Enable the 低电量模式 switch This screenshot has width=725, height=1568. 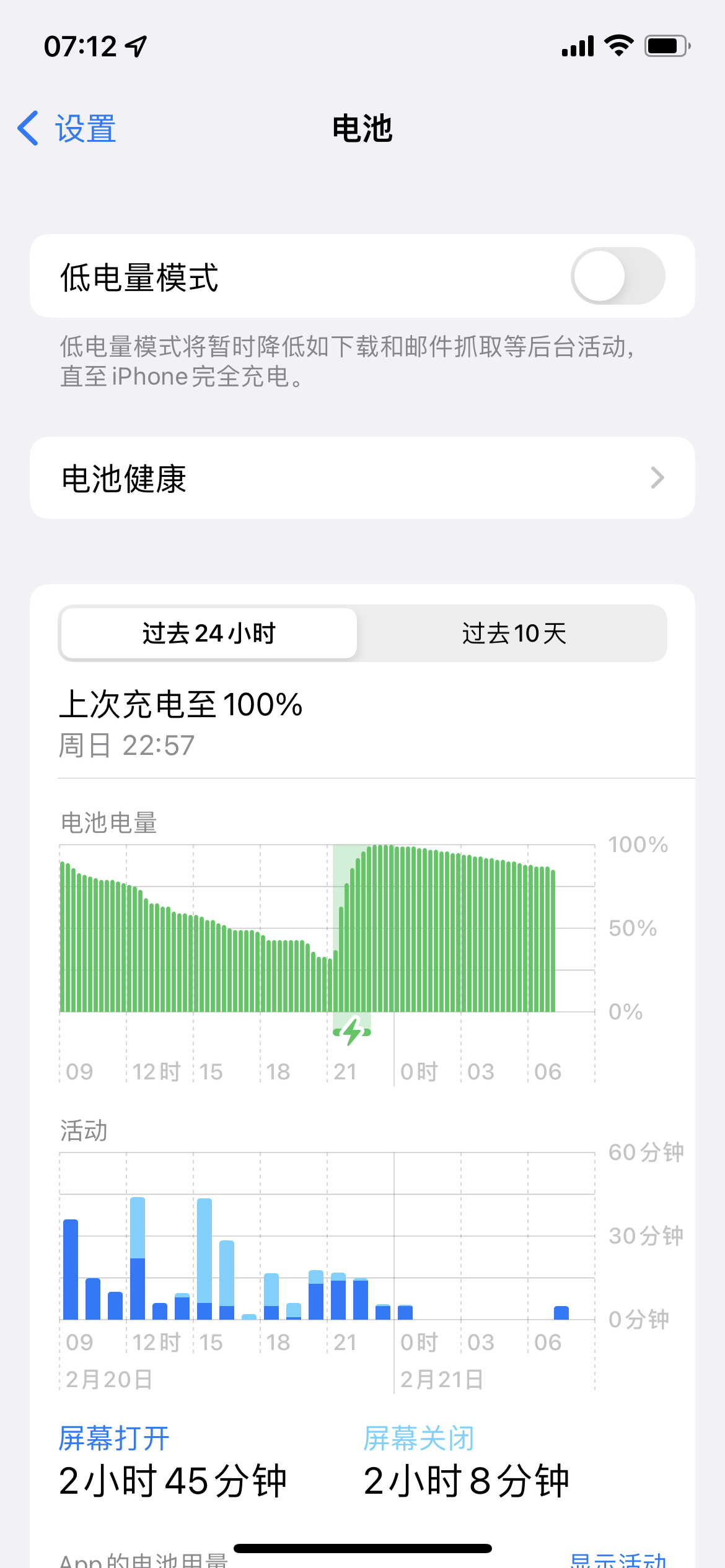coord(617,276)
